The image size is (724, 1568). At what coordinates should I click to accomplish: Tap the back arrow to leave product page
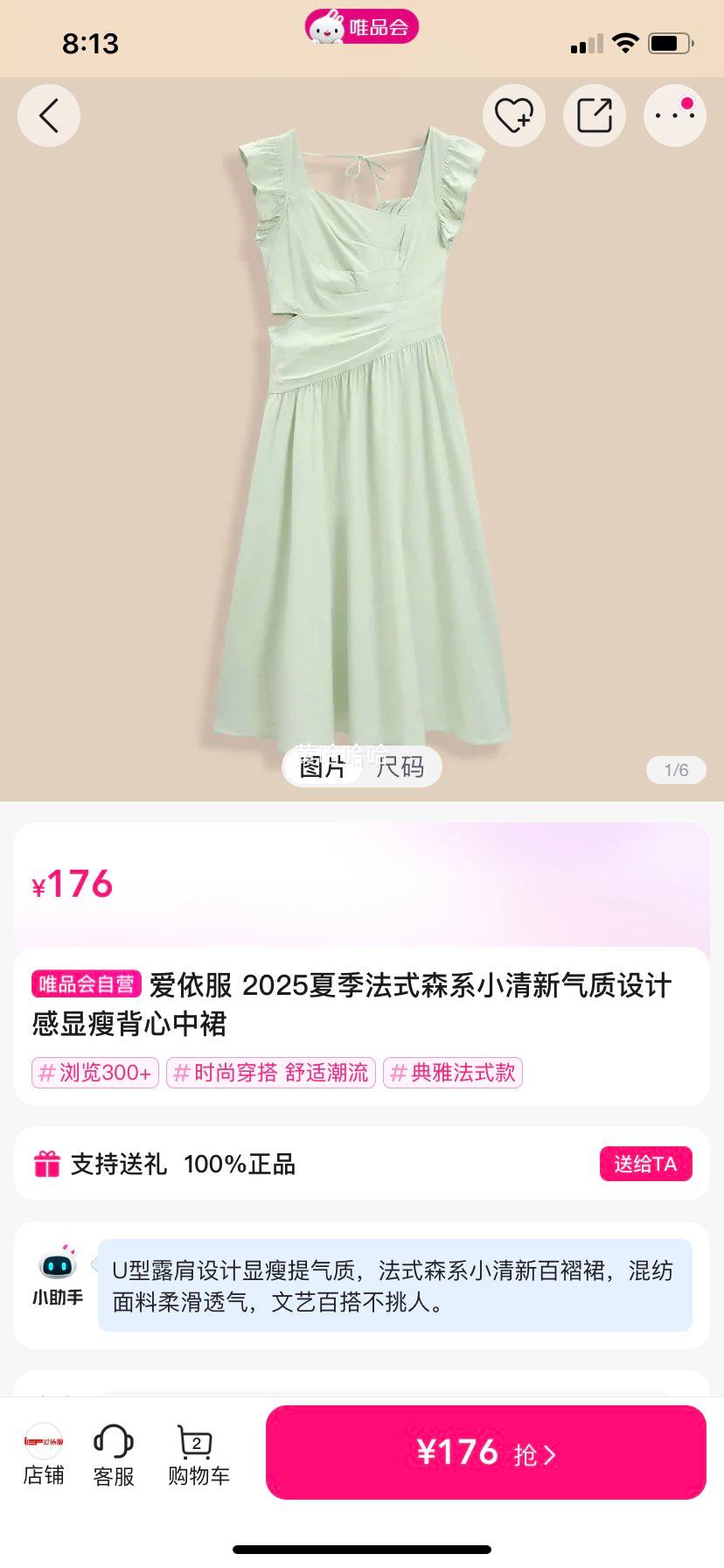(48, 115)
